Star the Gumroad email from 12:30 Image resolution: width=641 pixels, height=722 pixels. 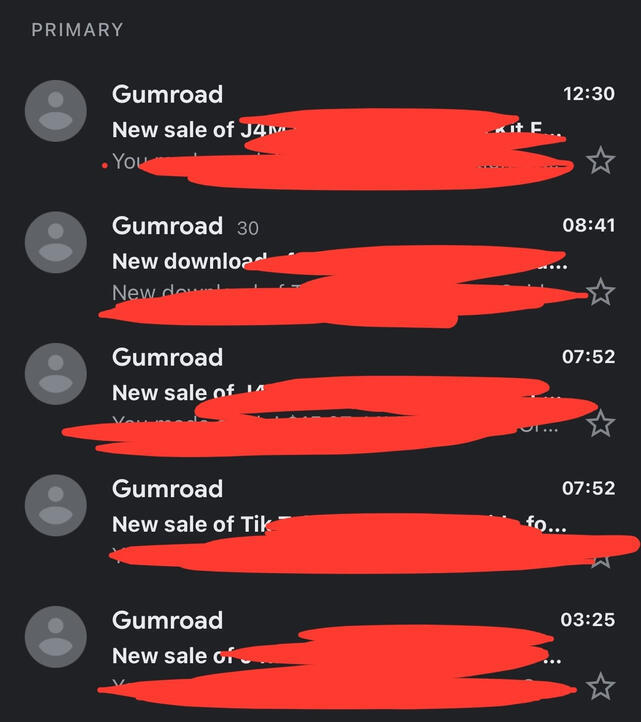pos(600,160)
